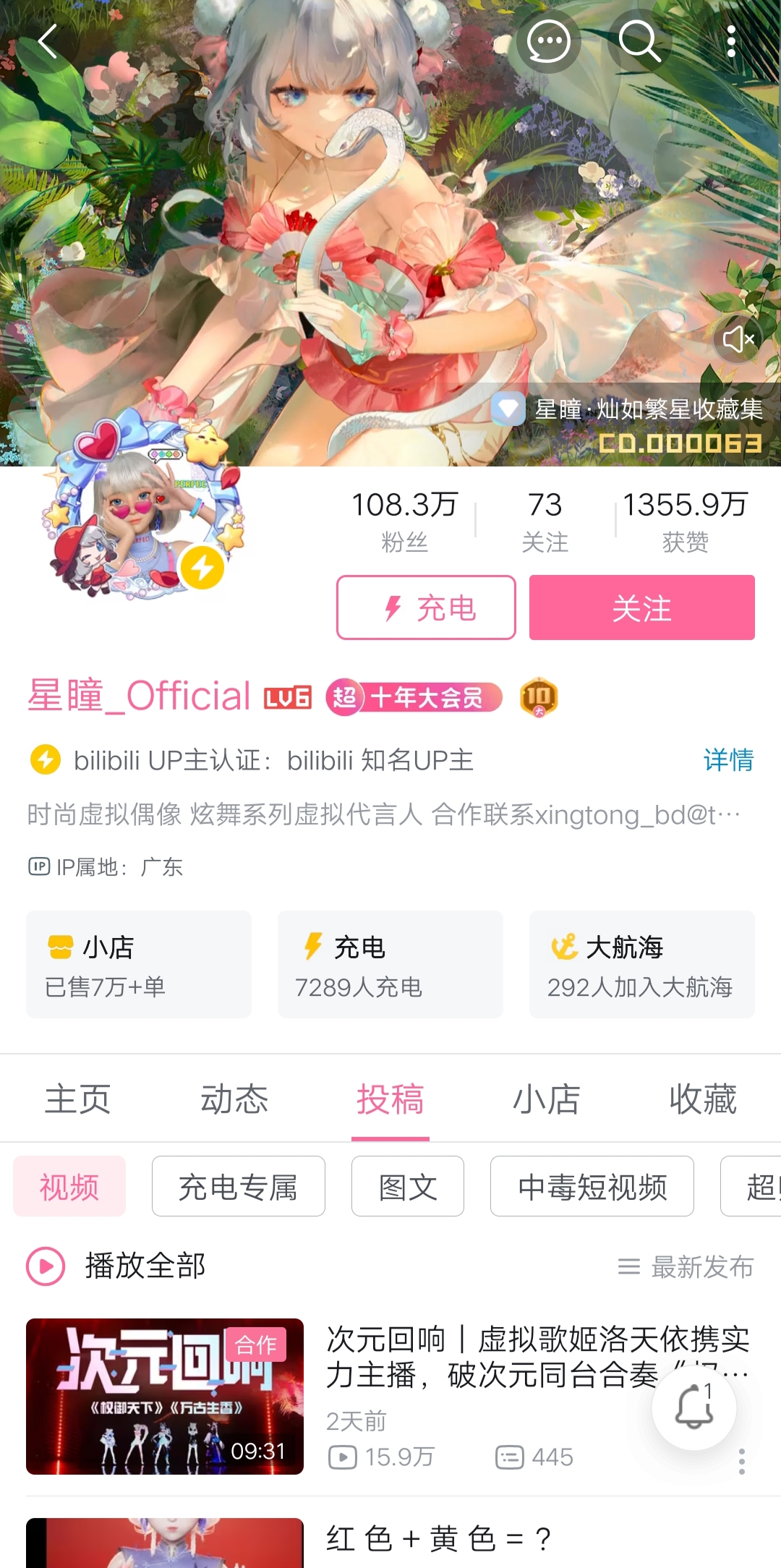Unmute the header video sound
The width and height of the screenshot is (781, 1568).
pyautogui.click(x=738, y=338)
